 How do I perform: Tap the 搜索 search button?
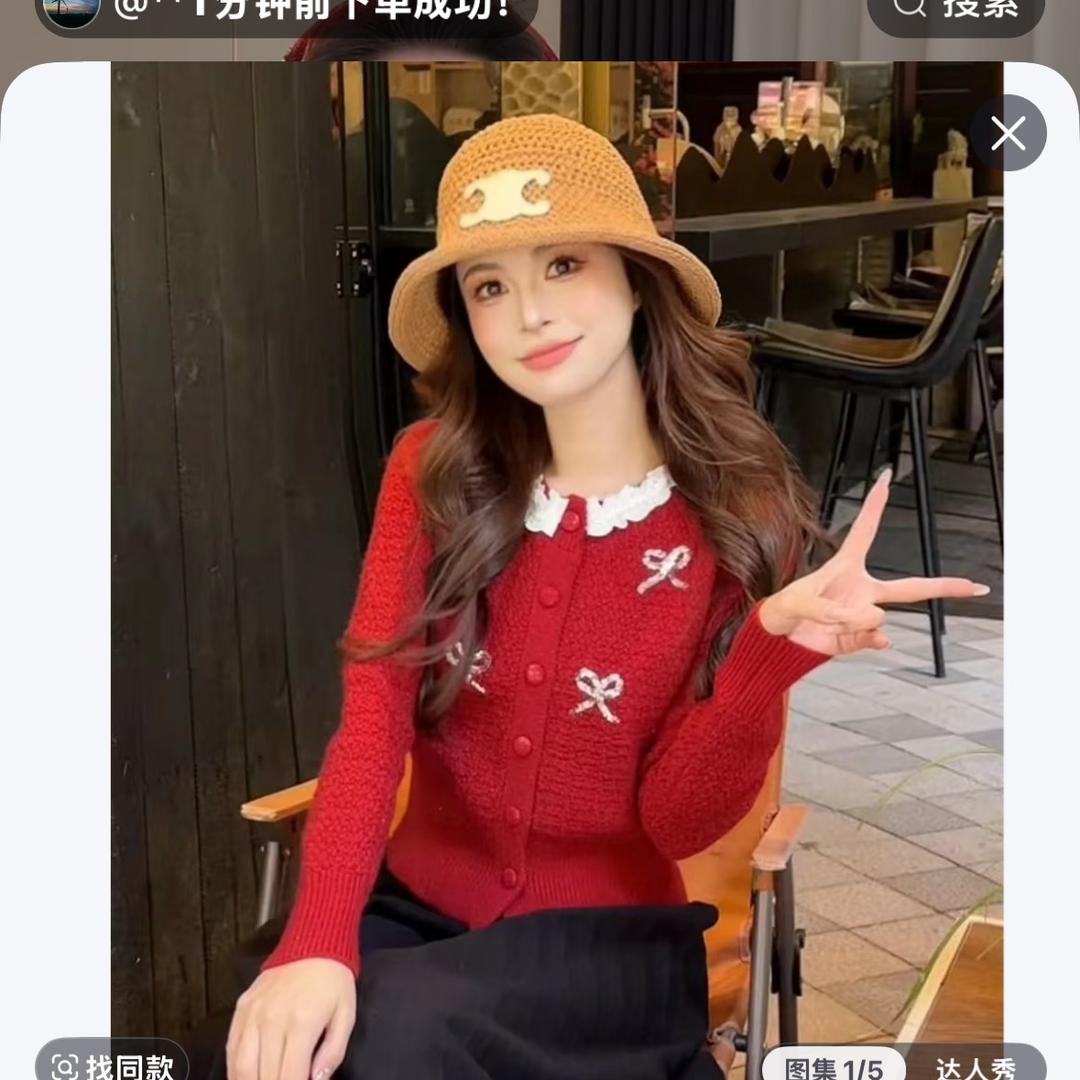[955, 10]
